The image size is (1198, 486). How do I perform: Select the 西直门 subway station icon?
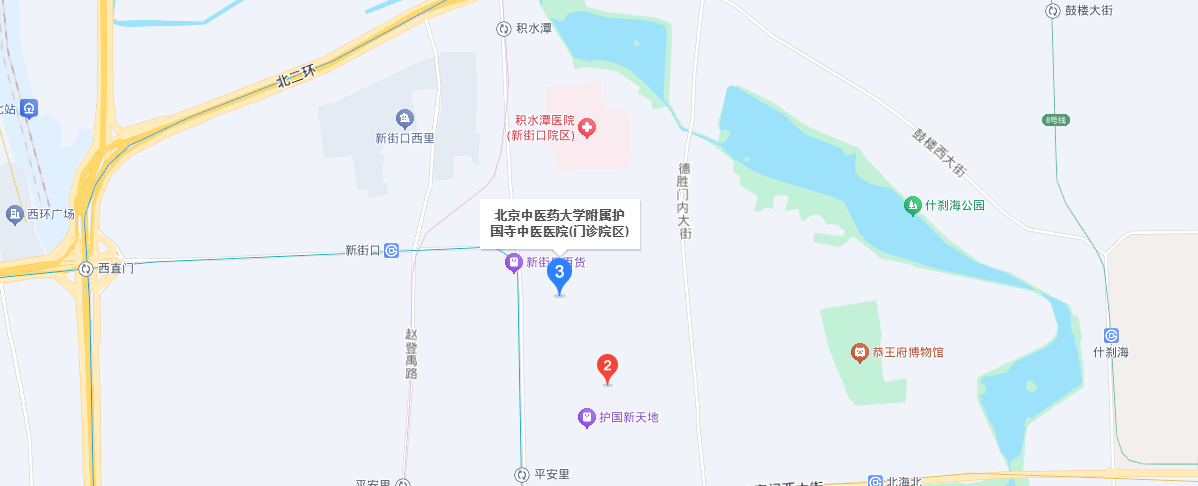pyautogui.click(x=87, y=268)
